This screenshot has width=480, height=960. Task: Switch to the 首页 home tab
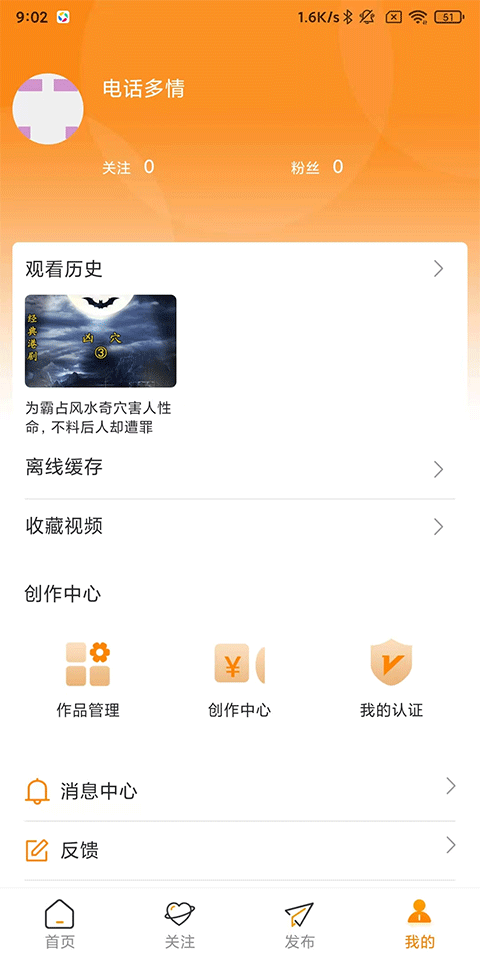pyautogui.click(x=60, y=924)
